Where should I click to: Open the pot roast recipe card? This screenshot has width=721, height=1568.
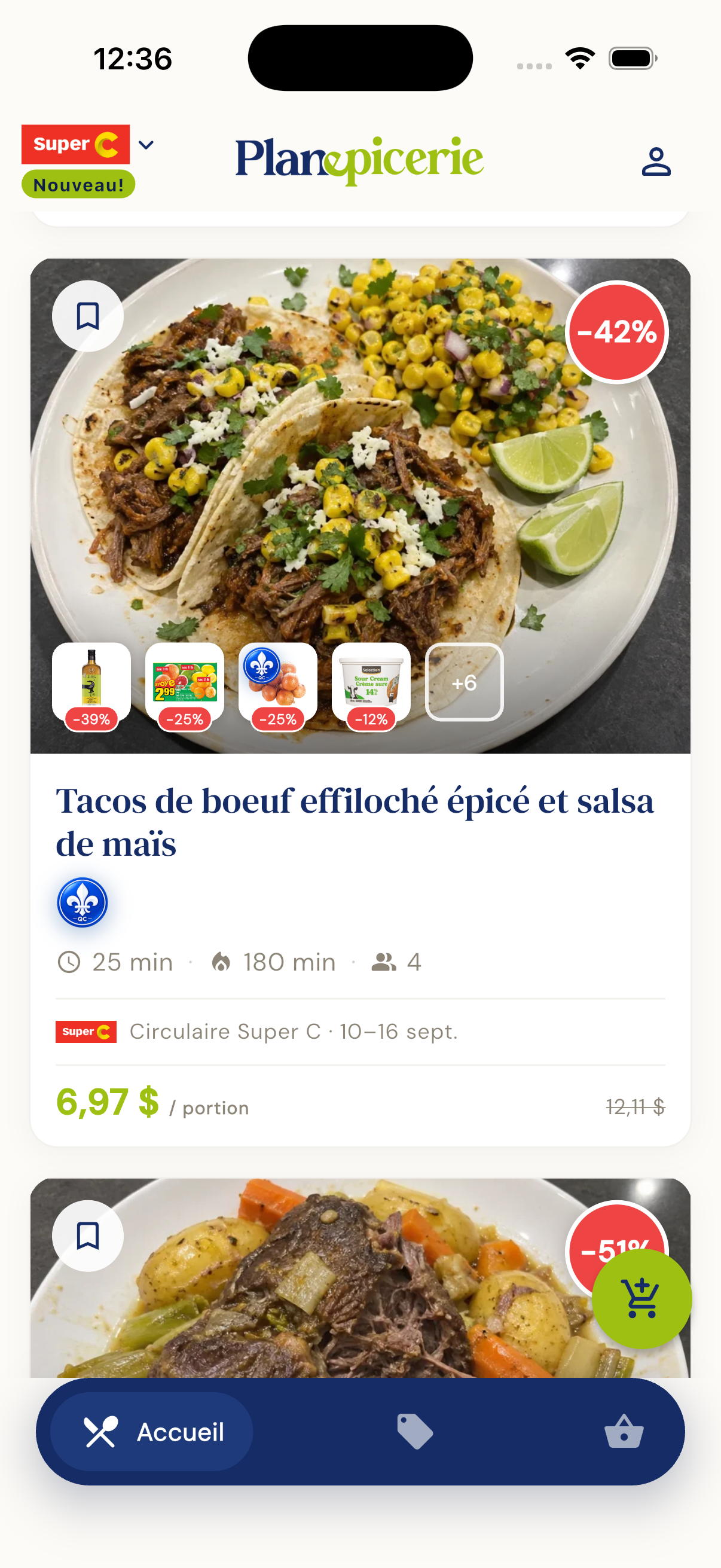[360, 1279]
